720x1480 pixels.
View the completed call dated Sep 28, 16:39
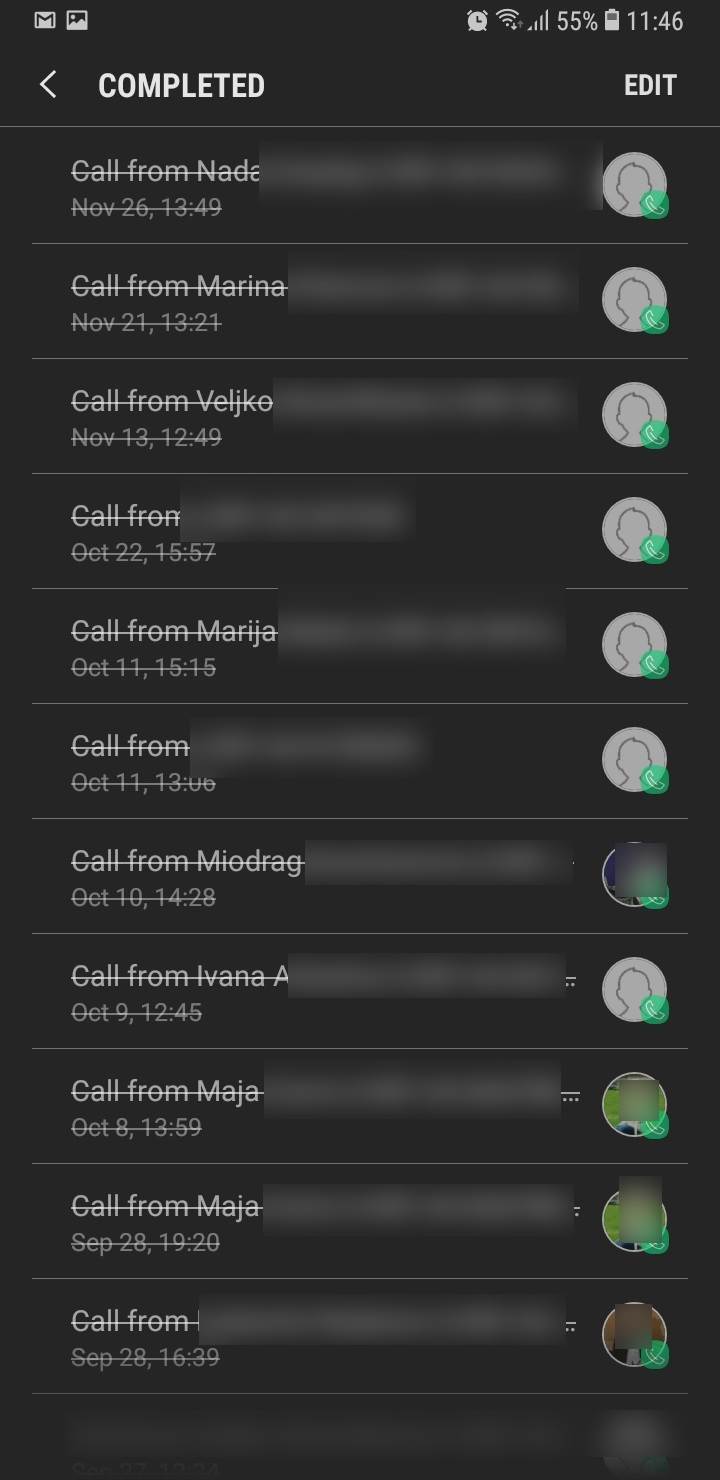(300, 1337)
